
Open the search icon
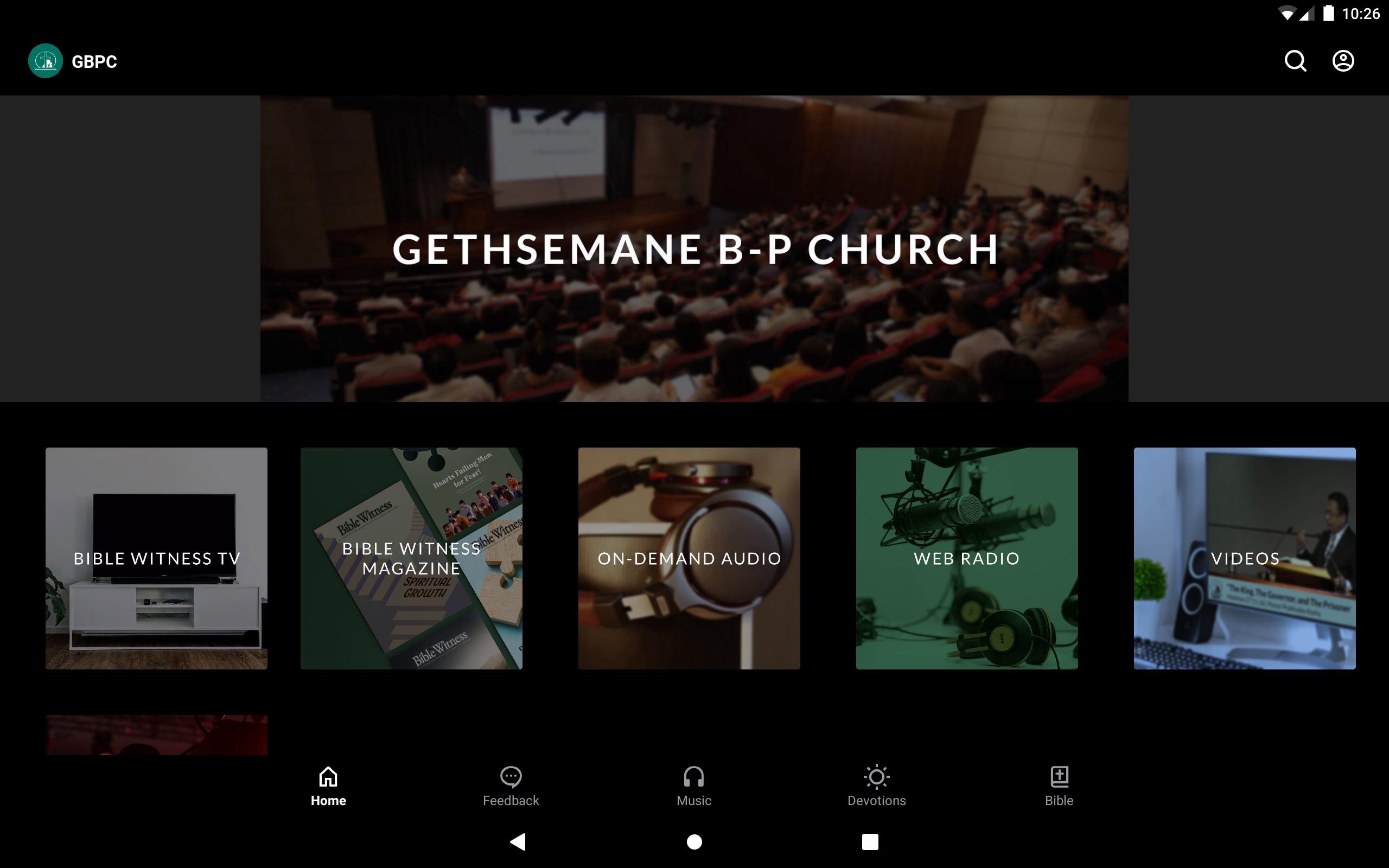pos(1295,61)
